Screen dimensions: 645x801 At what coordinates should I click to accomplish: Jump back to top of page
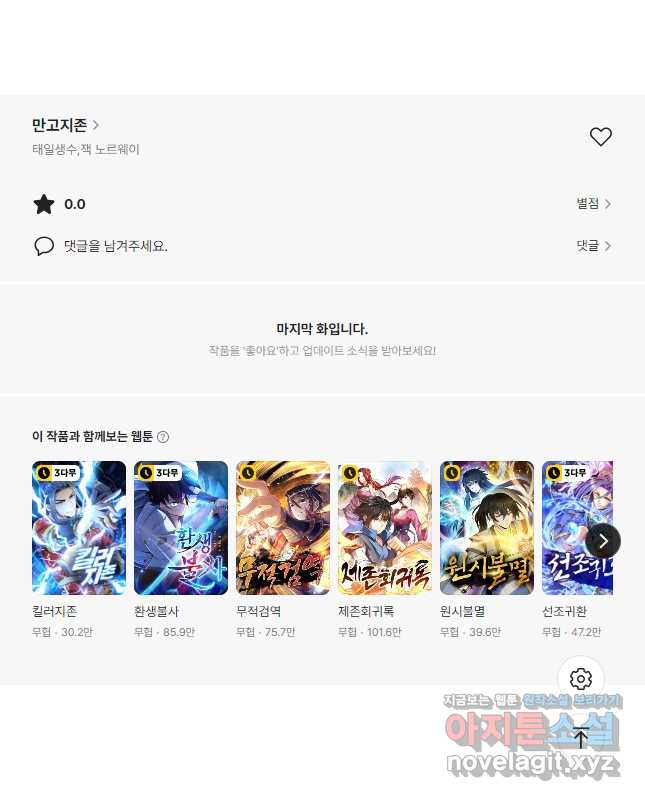(x=581, y=739)
